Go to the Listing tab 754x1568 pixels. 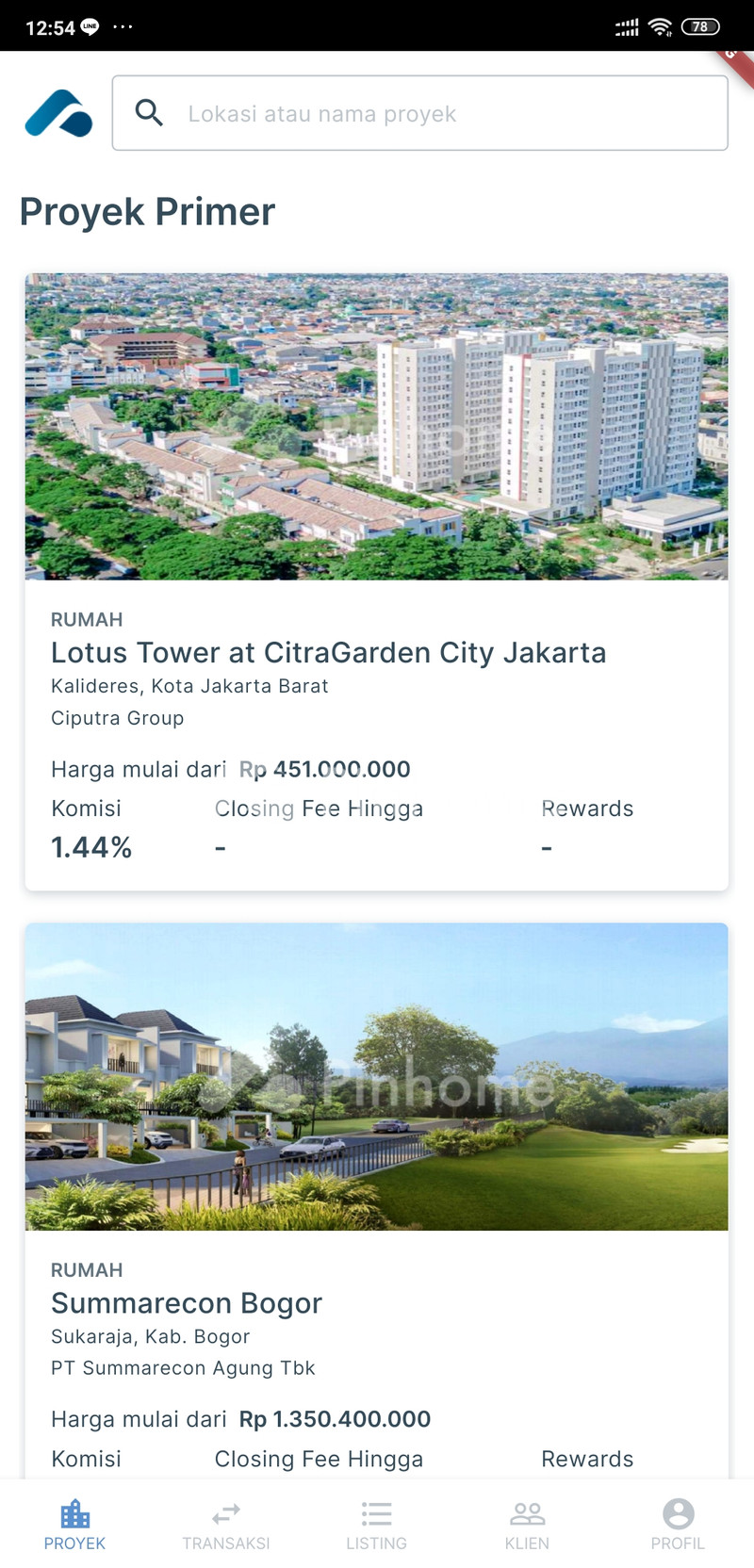click(x=376, y=1525)
